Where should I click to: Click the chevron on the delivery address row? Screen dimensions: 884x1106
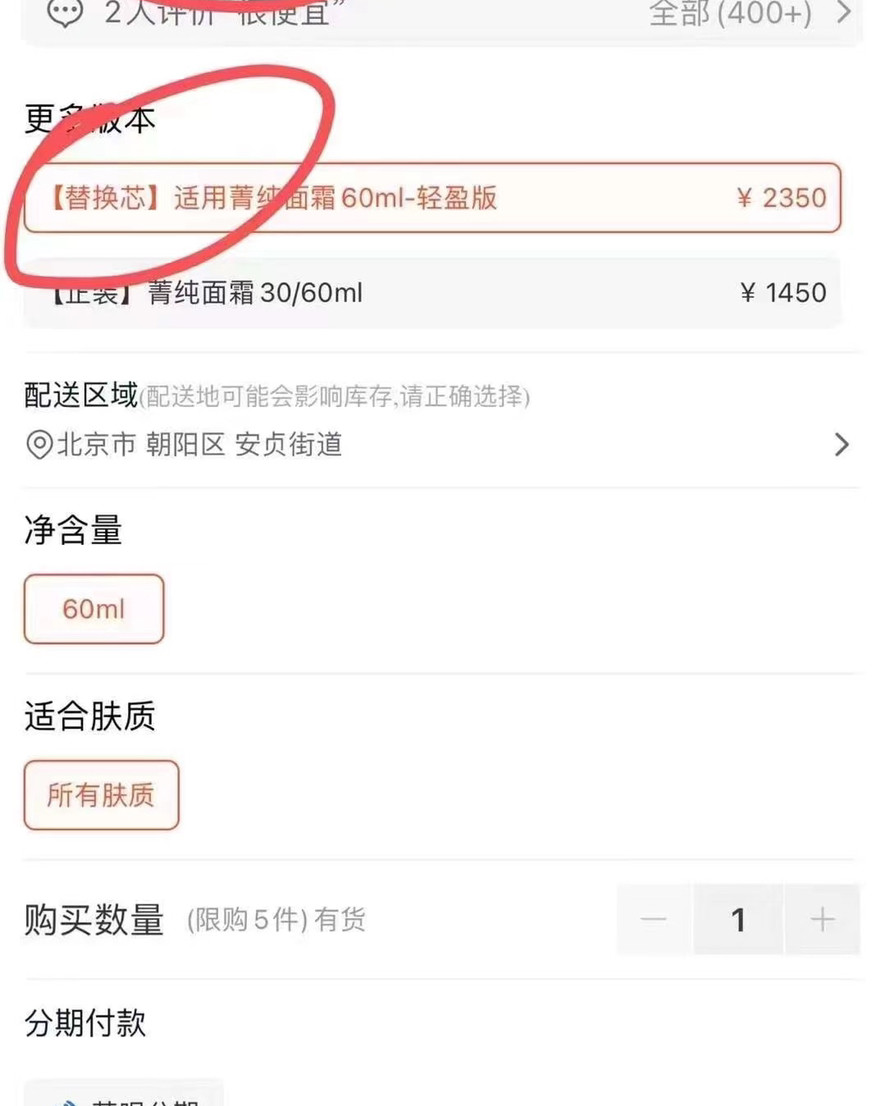(x=841, y=445)
